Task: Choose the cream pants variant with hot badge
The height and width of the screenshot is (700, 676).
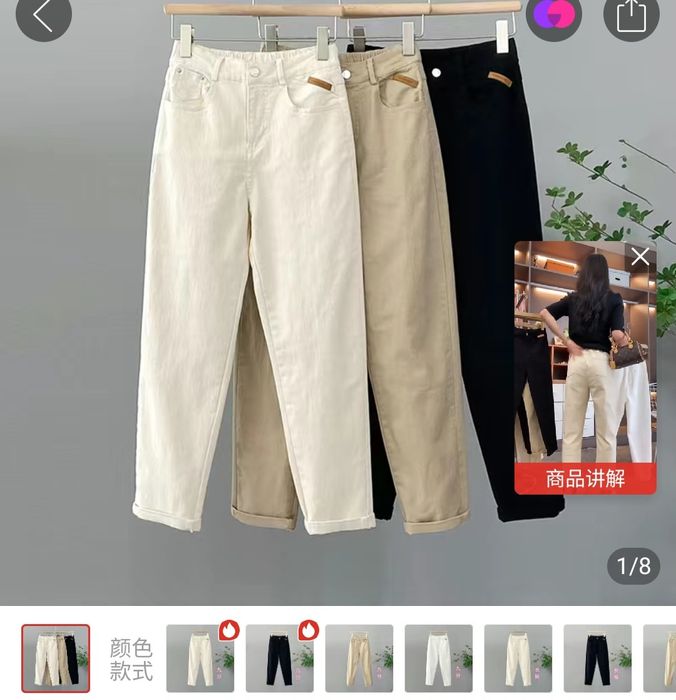Action: 200,659
